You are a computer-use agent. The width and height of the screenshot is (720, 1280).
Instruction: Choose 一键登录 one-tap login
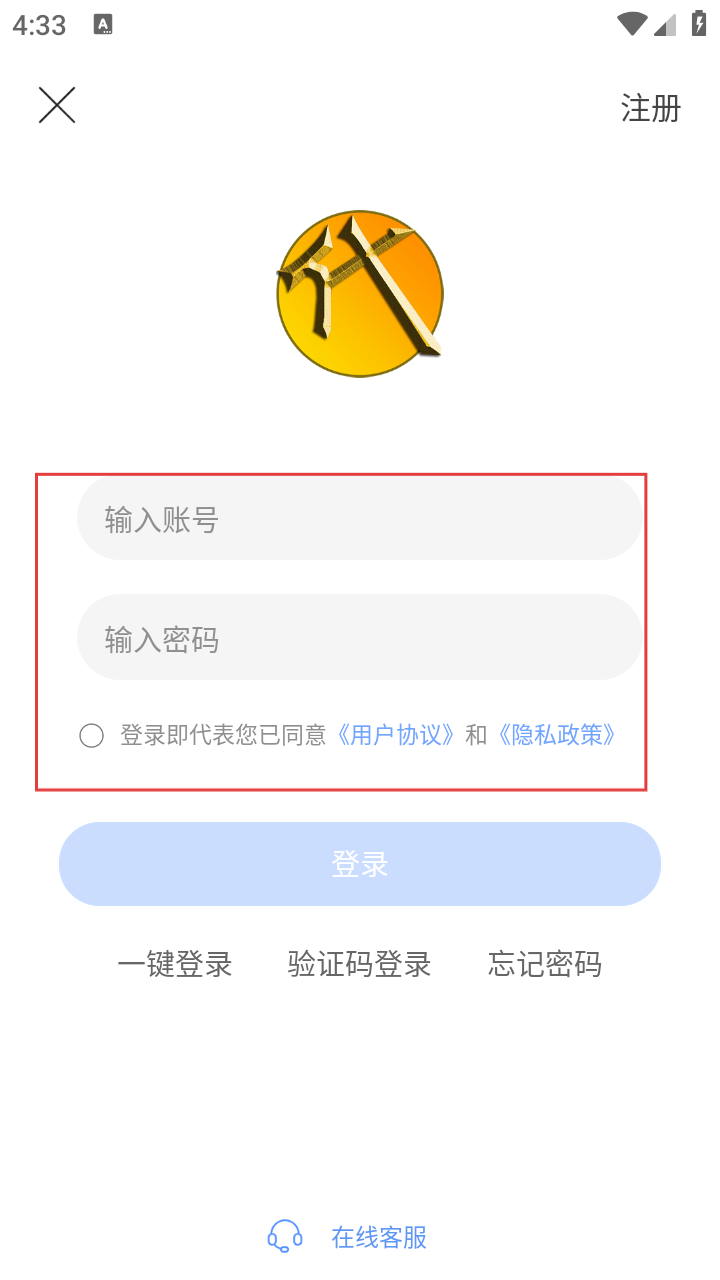tap(175, 964)
